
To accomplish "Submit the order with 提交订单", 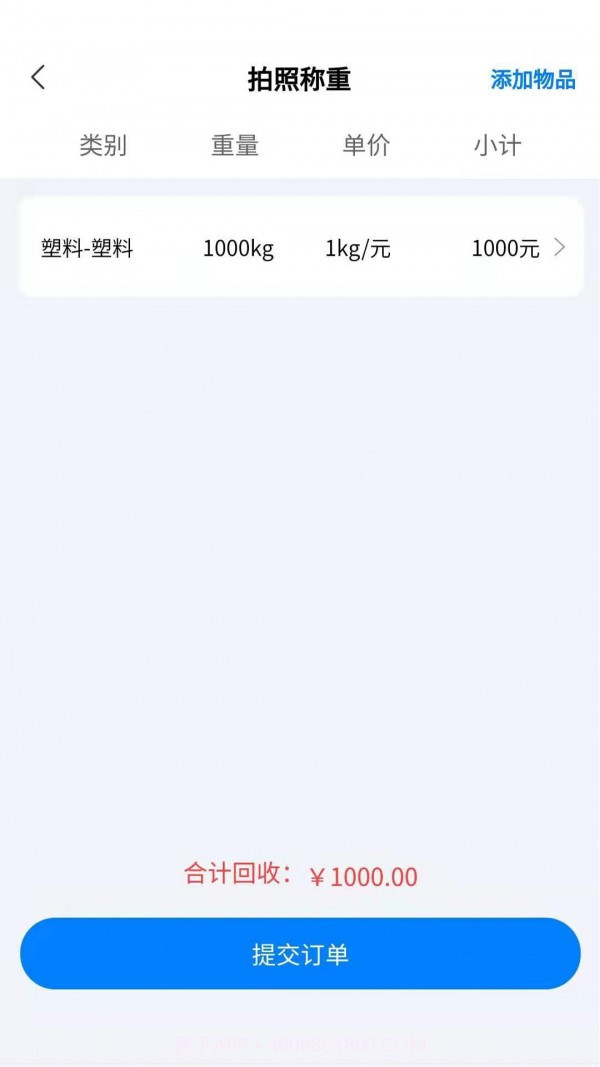I will tap(300, 953).
